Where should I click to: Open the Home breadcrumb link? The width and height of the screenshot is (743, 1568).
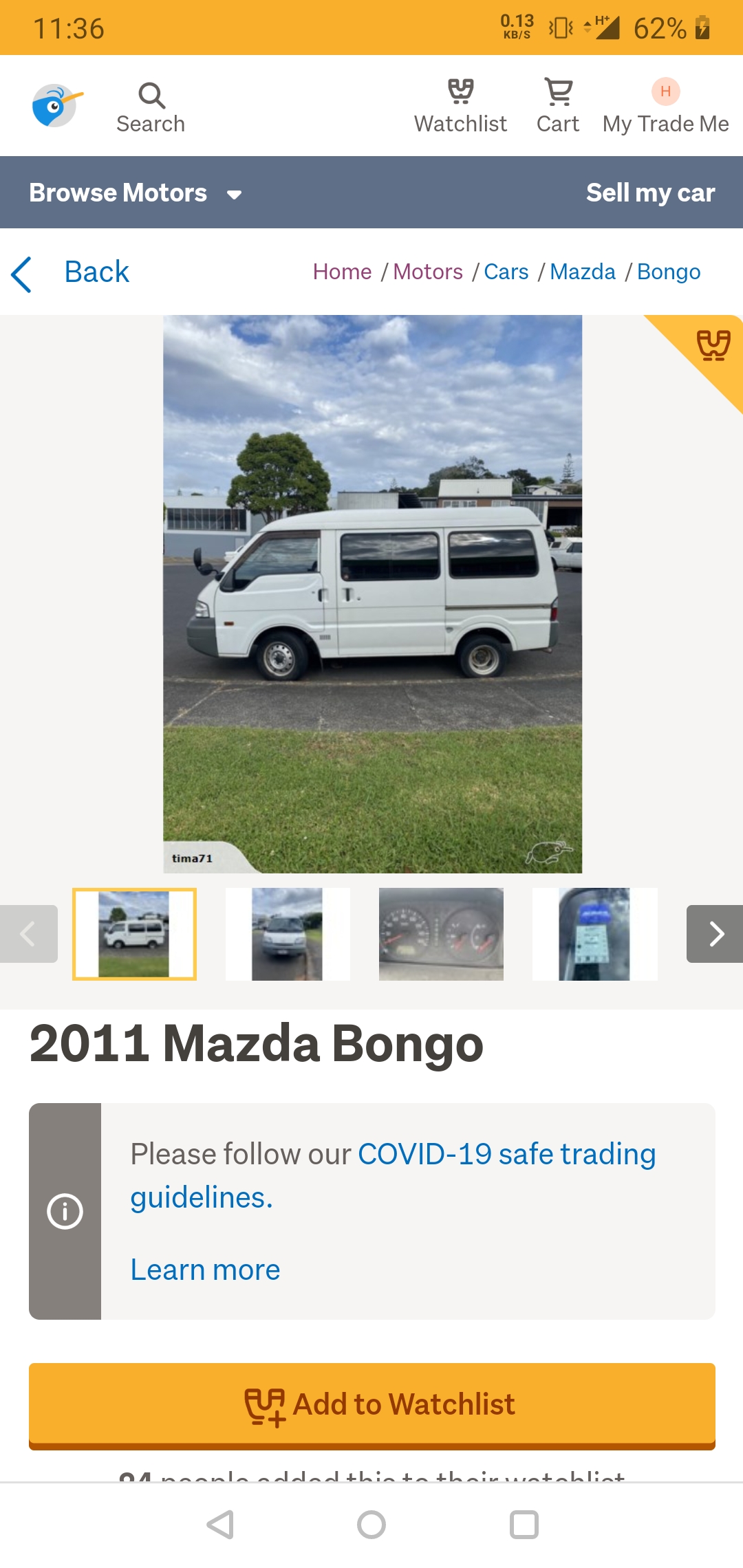342,272
